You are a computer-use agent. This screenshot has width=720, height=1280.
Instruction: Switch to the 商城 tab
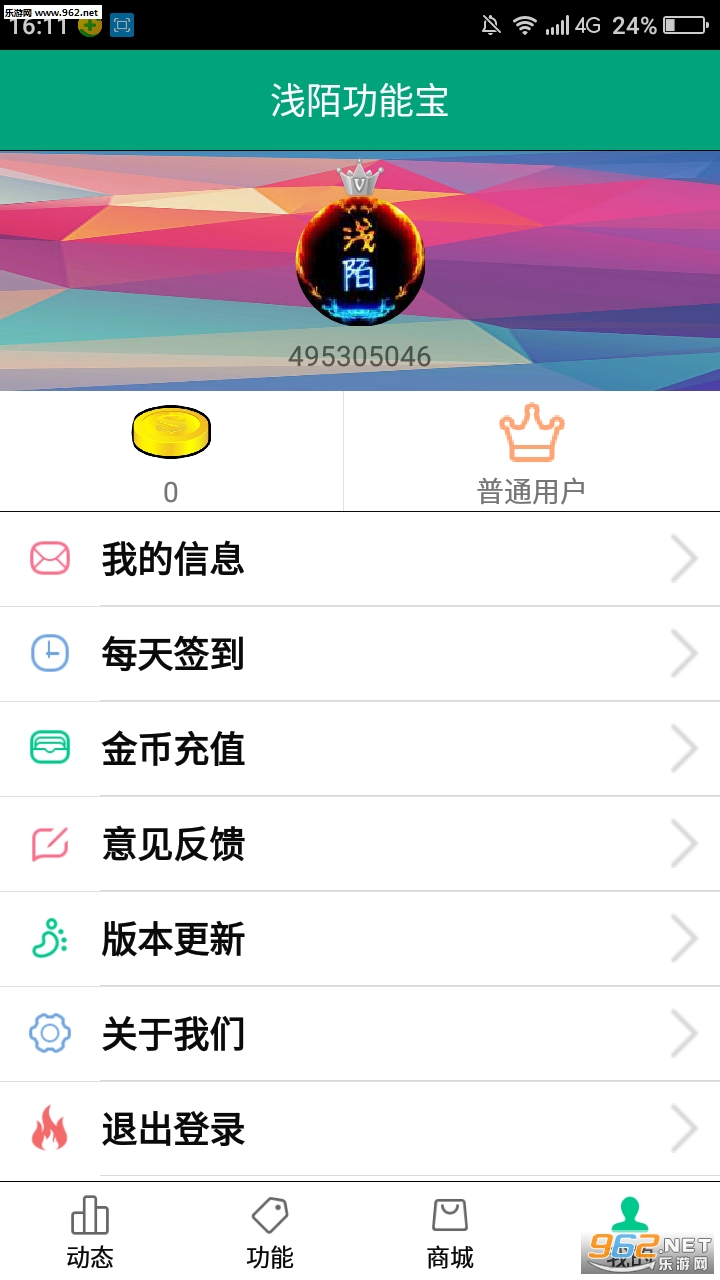(450, 1232)
